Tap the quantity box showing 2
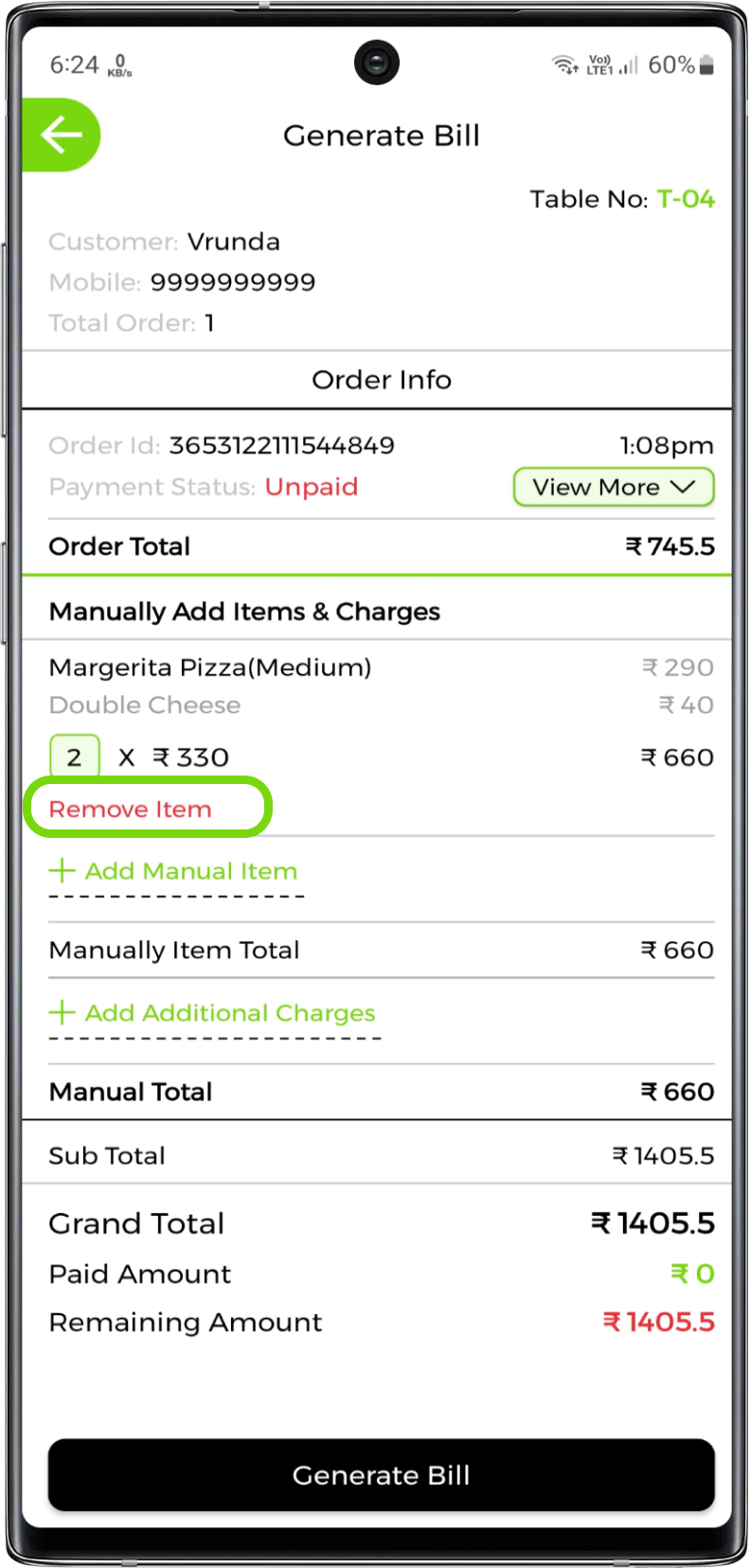This screenshot has height=1568, width=750. point(74,757)
